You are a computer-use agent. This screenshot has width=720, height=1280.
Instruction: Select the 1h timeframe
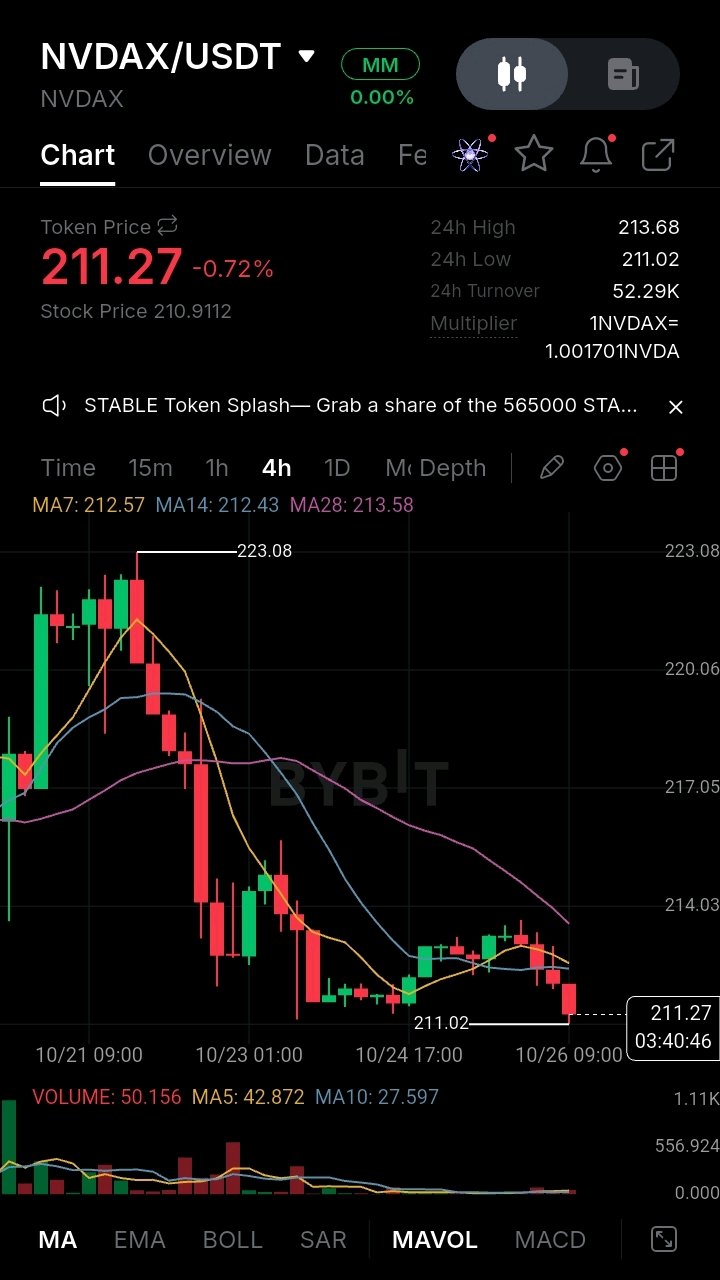pos(217,468)
